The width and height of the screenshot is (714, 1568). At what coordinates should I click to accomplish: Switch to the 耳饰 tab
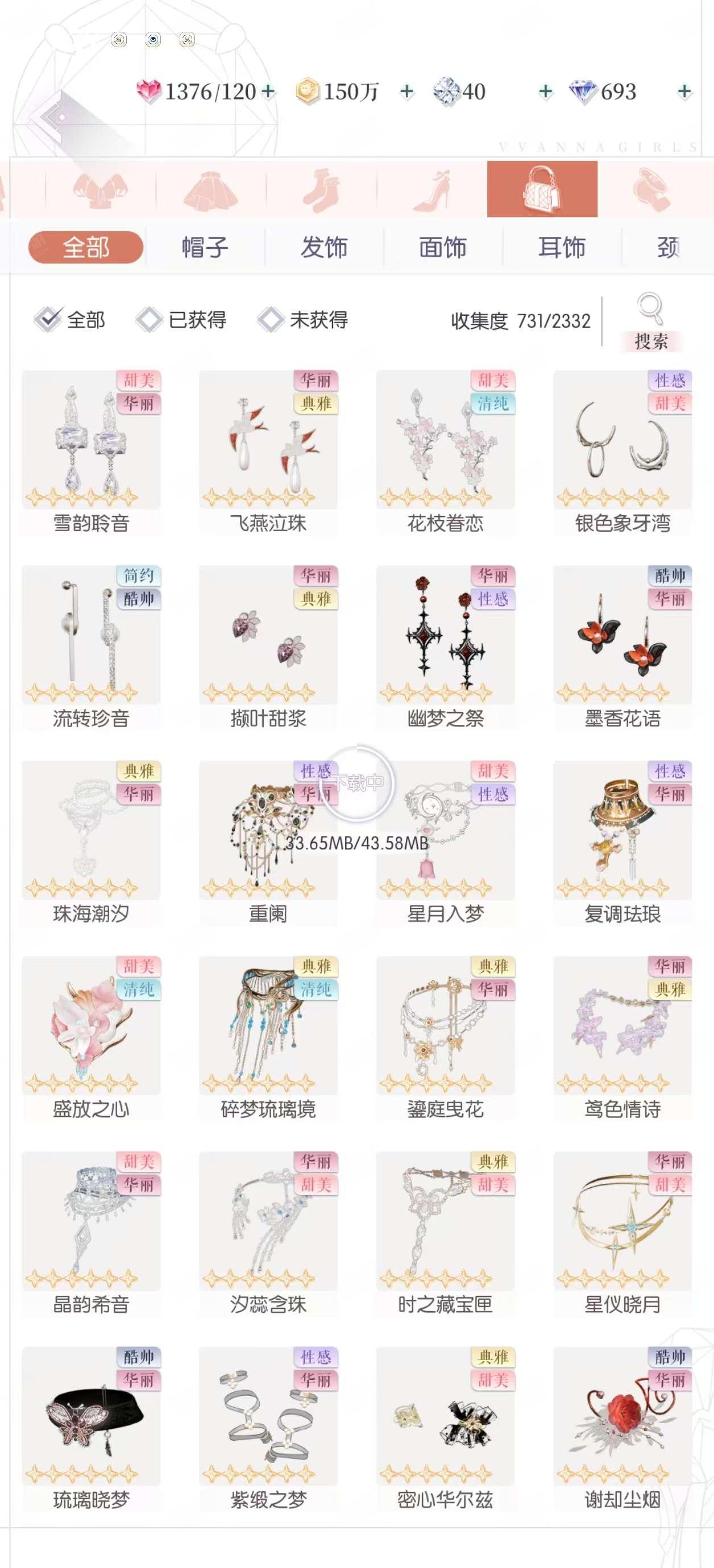point(562,247)
